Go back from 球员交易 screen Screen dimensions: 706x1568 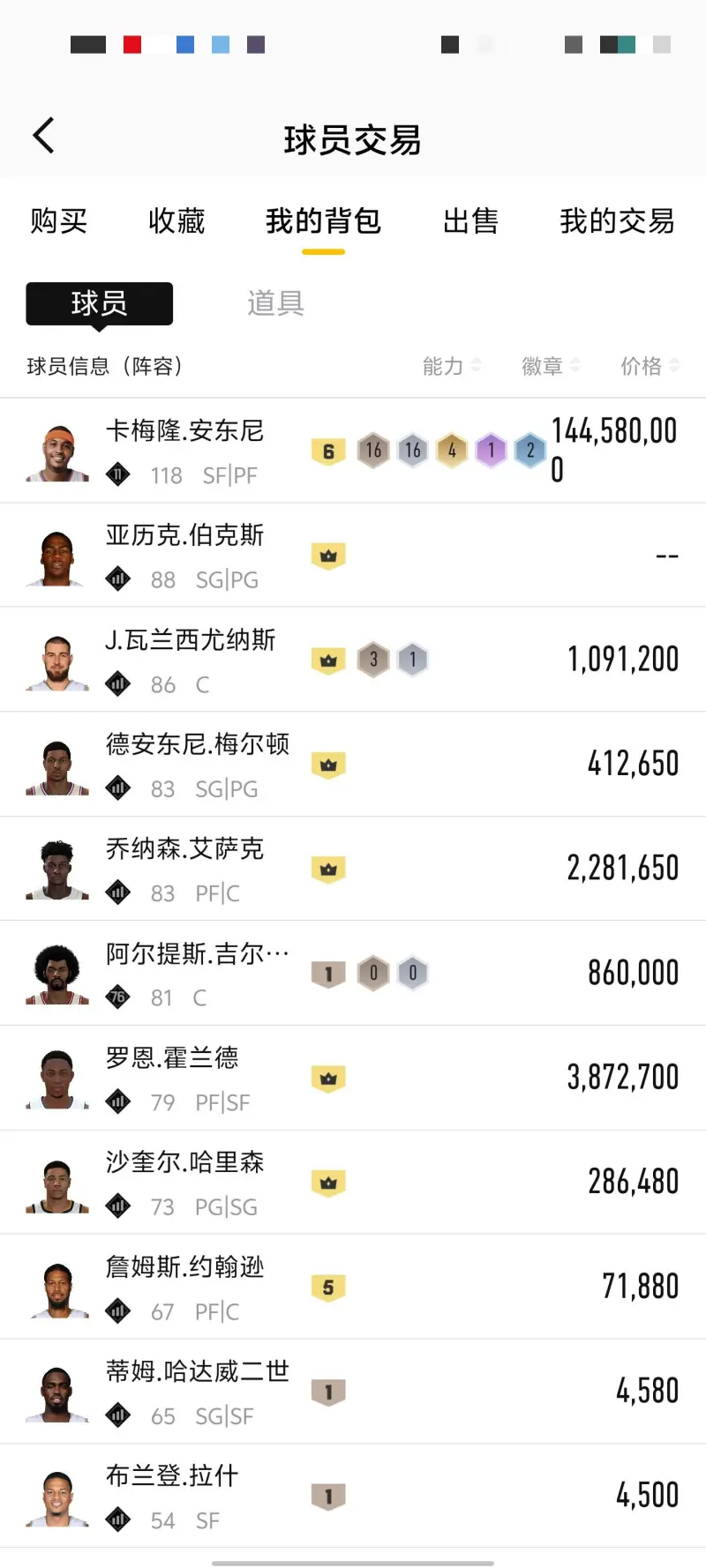click(x=44, y=136)
